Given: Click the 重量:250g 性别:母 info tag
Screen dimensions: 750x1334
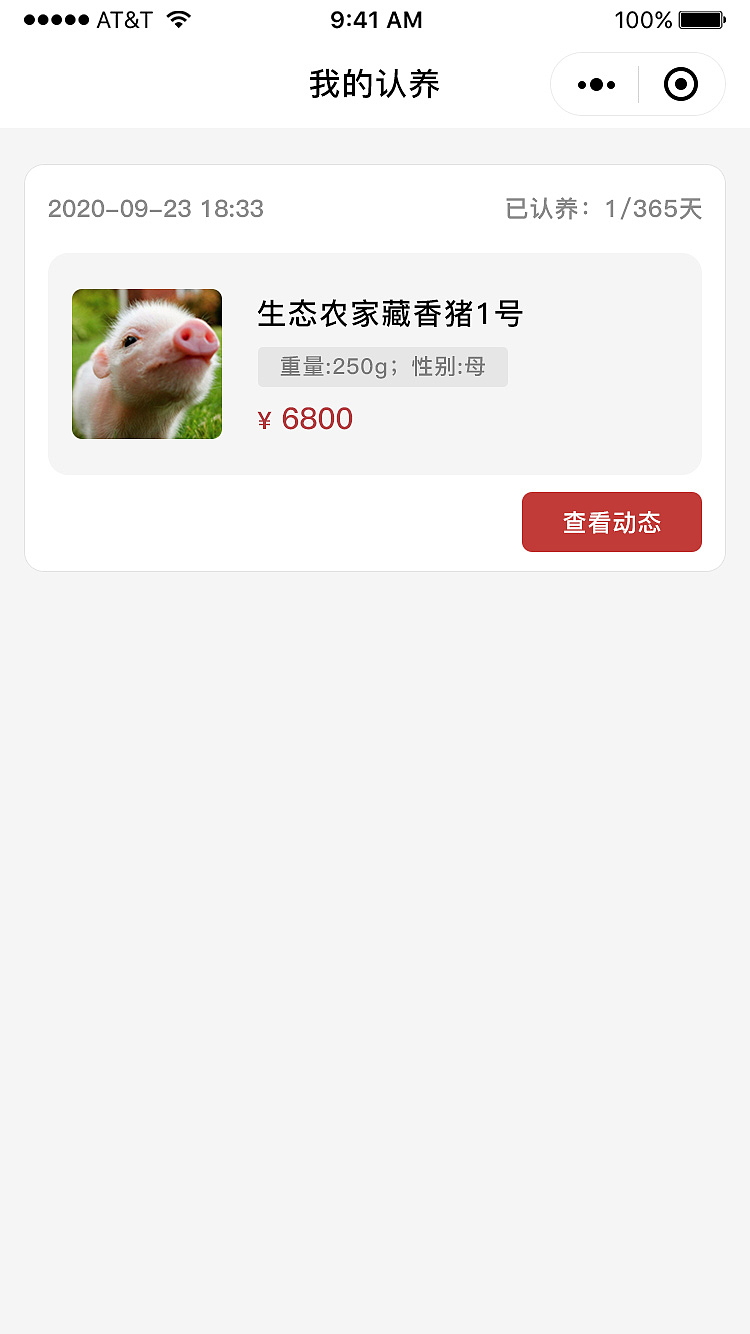Looking at the screenshot, I should pyautogui.click(x=382, y=367).
